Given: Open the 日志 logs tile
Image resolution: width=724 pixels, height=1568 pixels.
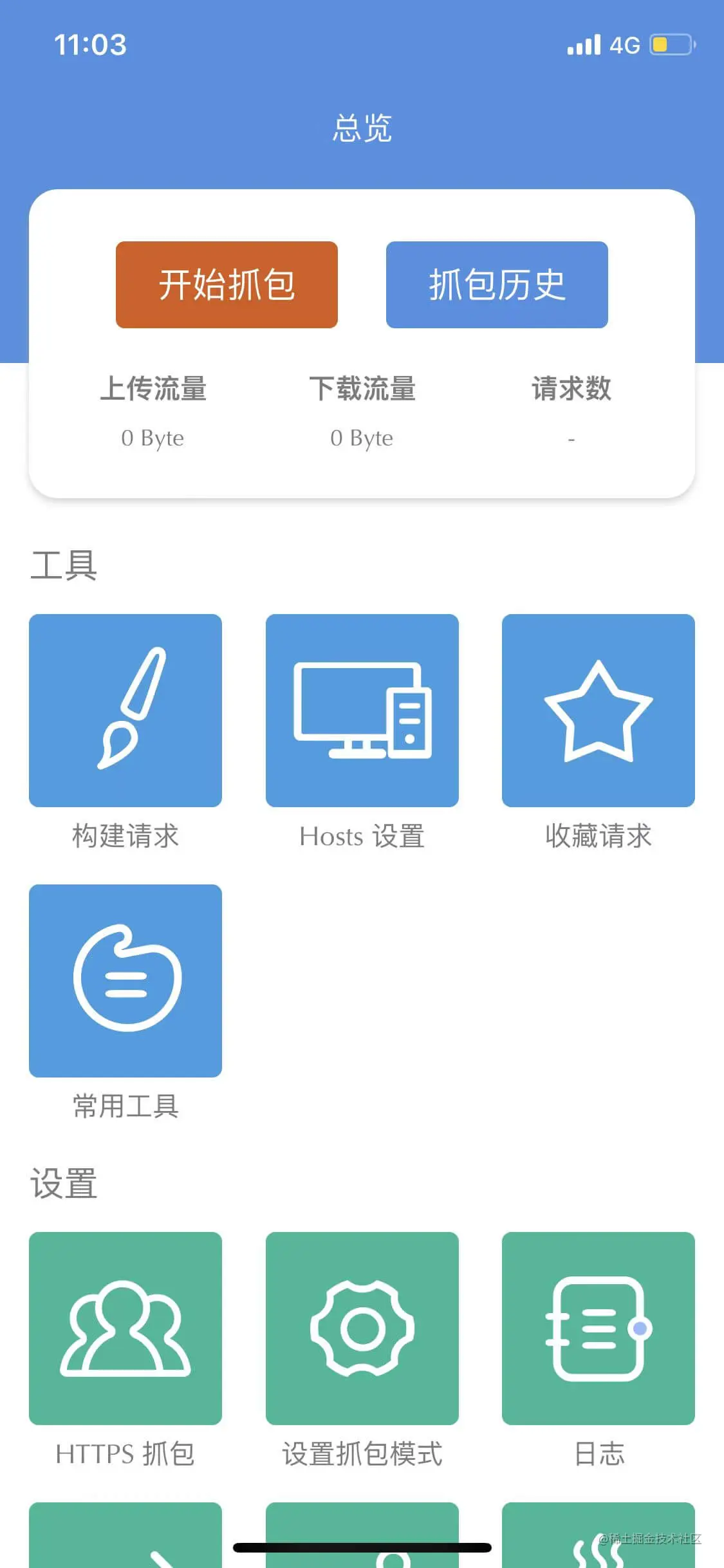Looking at the screenshot, I should [x=598, y=1328].
